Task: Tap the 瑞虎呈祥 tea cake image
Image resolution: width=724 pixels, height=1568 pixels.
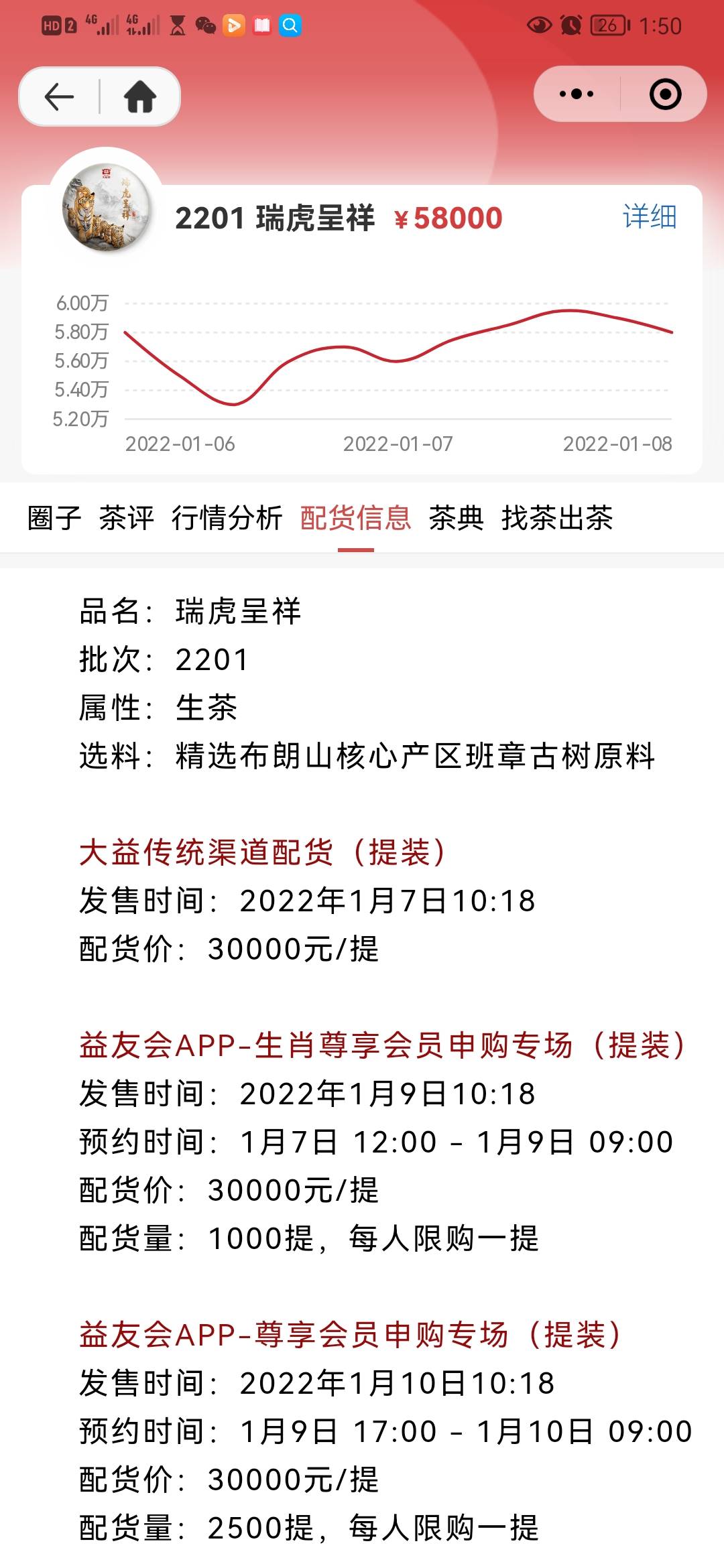Action: [x=106, y=208]
